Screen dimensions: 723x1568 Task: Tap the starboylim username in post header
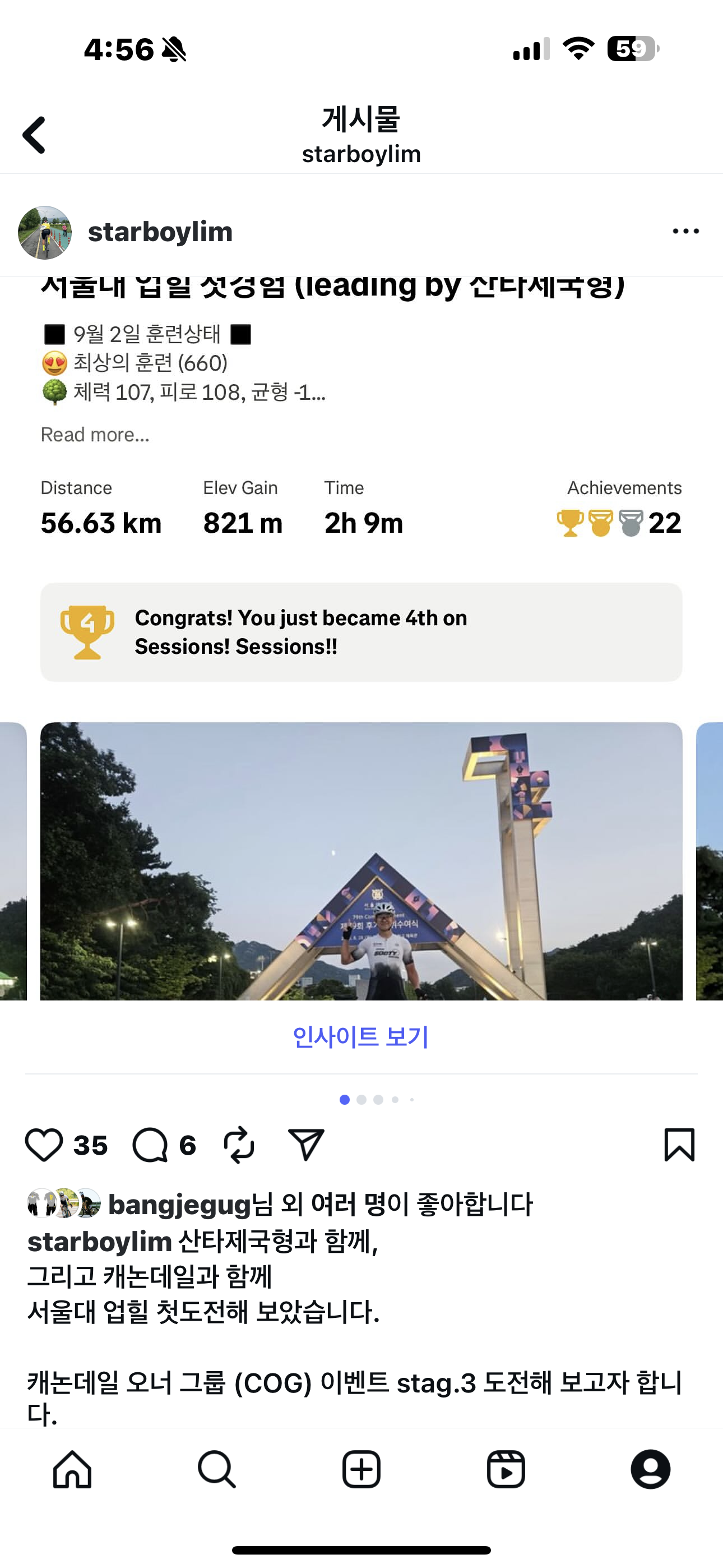[160, 232]
